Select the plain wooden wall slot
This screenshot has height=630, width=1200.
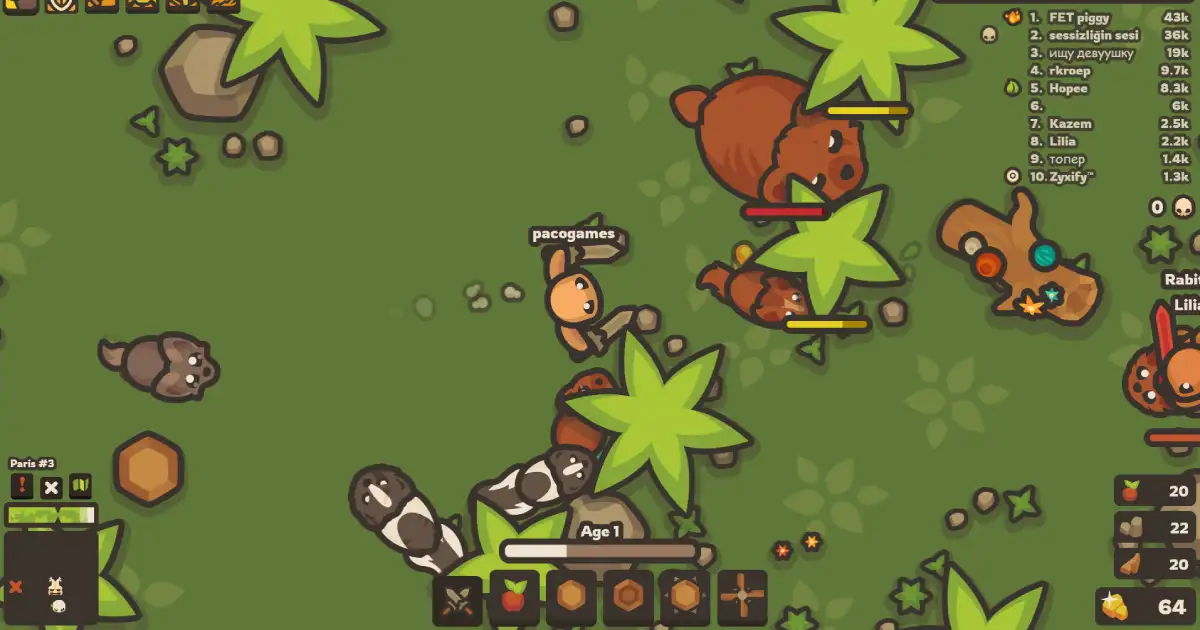click(572, 598)
